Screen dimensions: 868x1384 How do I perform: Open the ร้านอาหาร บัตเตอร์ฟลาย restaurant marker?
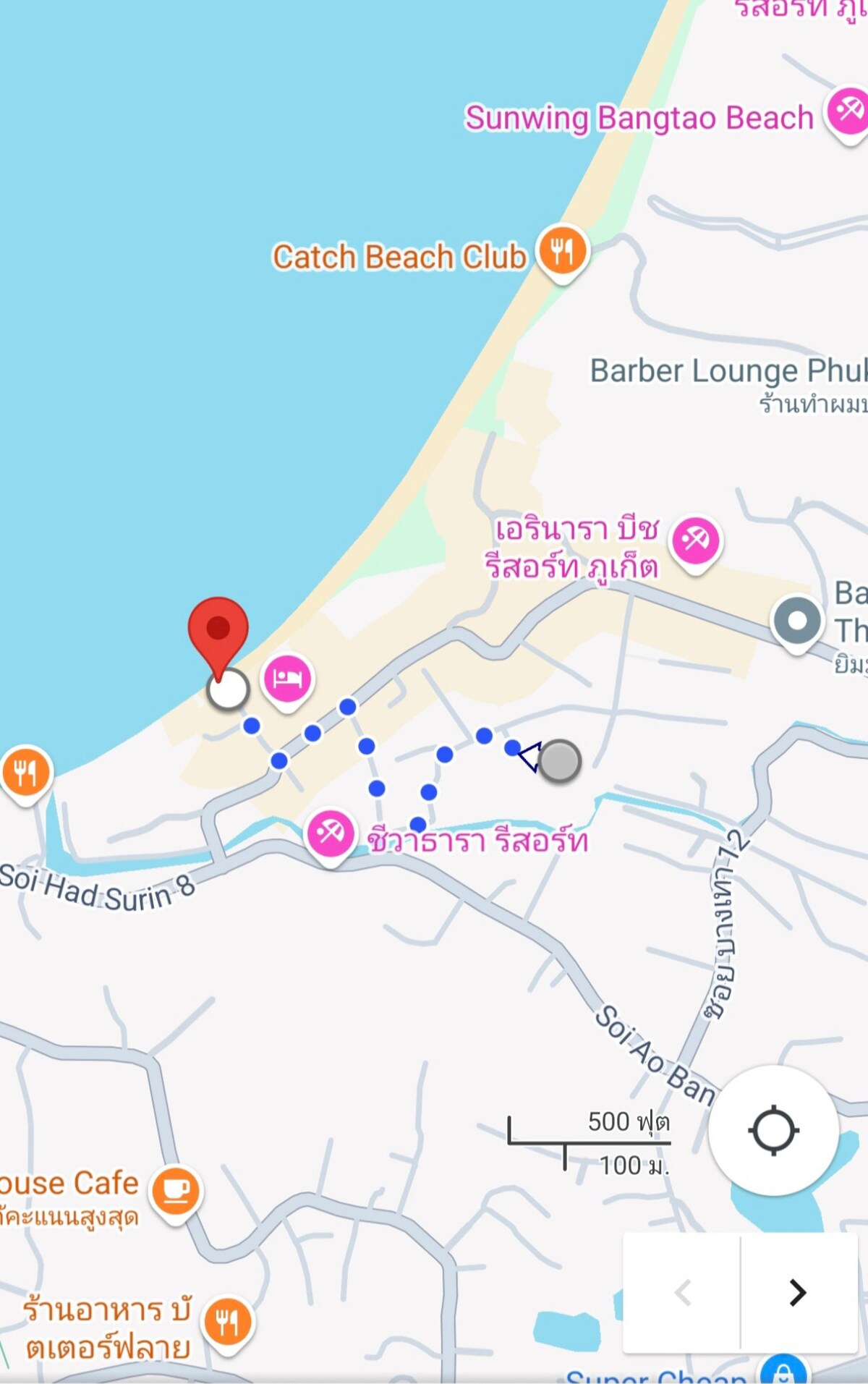tap(227, 1321)
